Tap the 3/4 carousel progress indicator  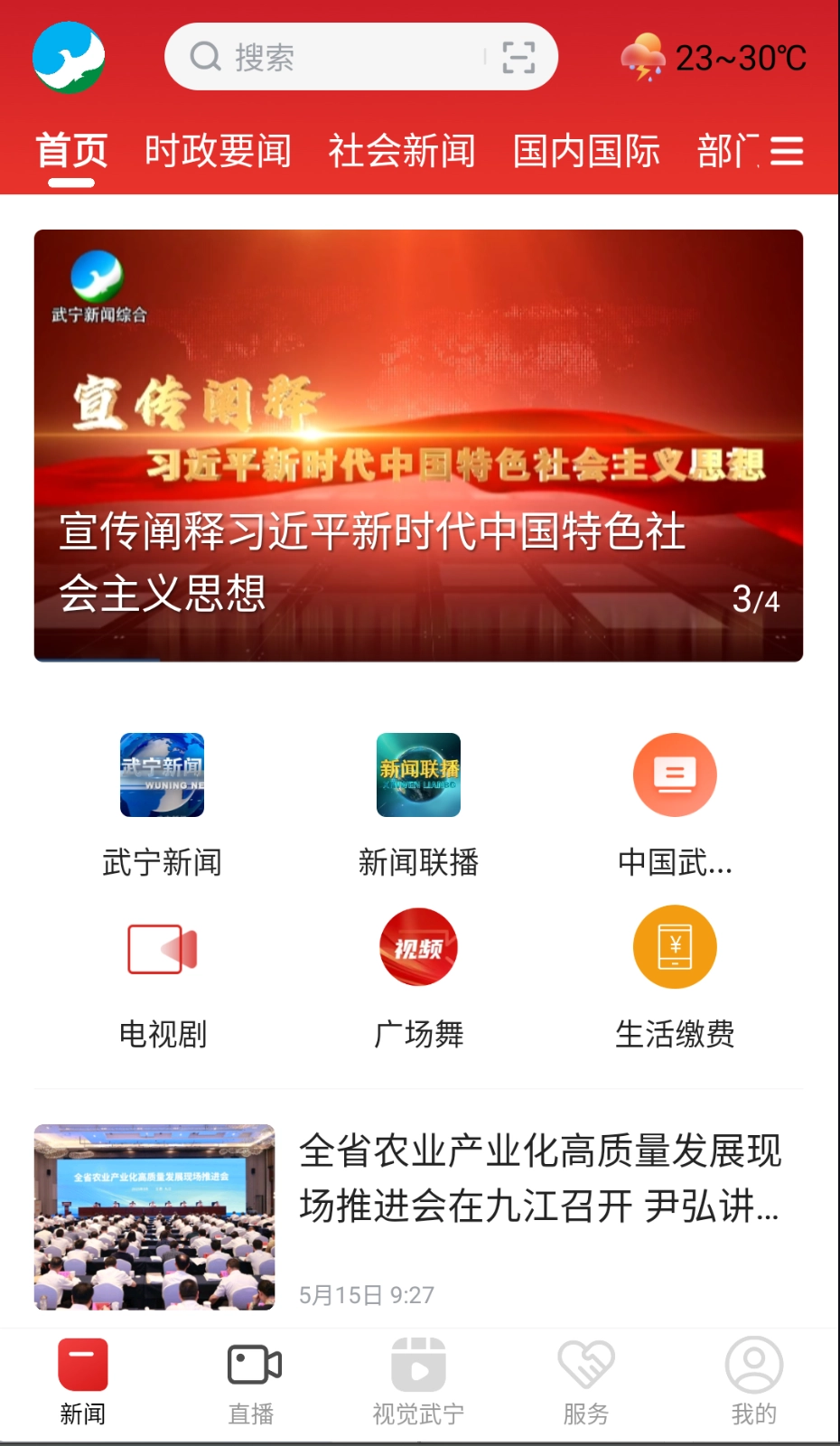(x=757, y=596)
